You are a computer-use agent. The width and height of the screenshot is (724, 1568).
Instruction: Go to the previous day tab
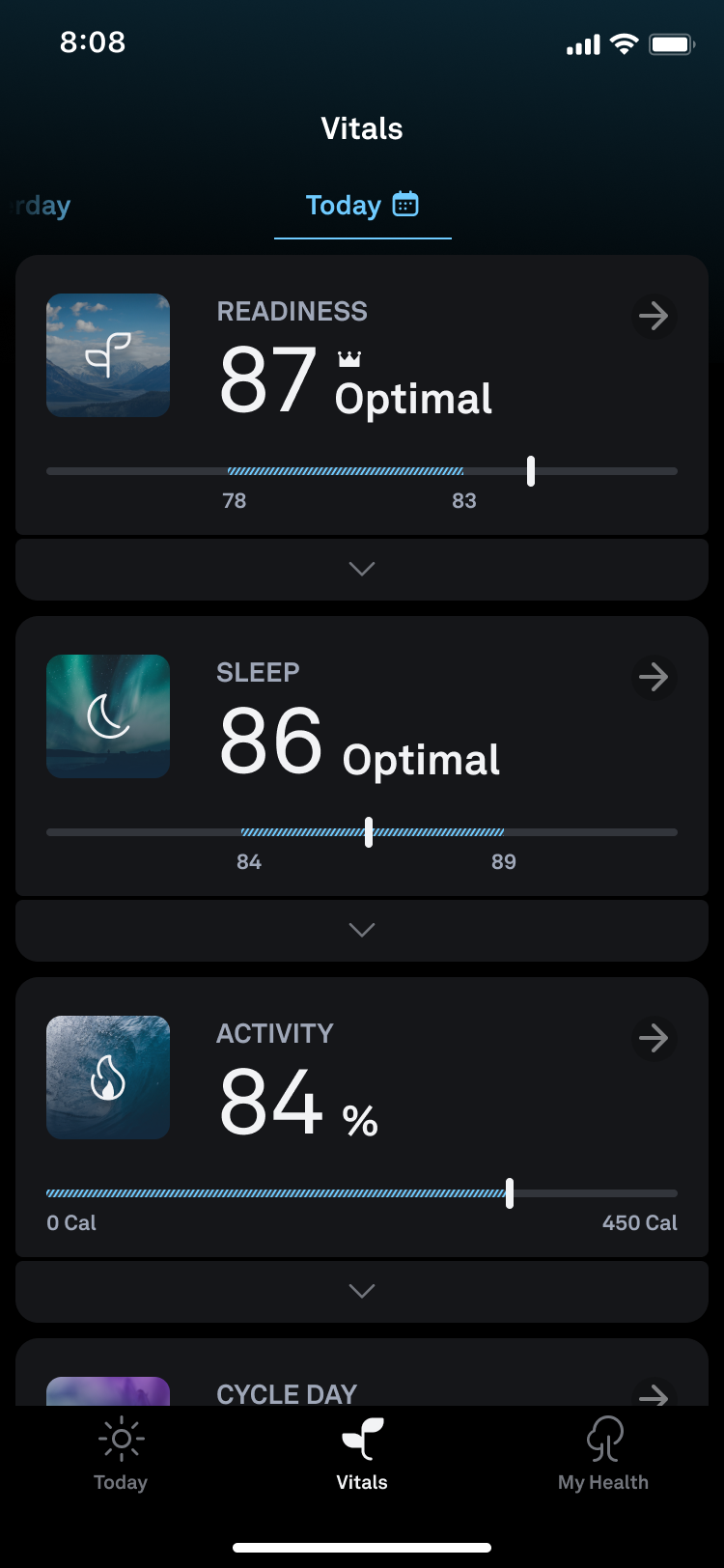(42, 206)
